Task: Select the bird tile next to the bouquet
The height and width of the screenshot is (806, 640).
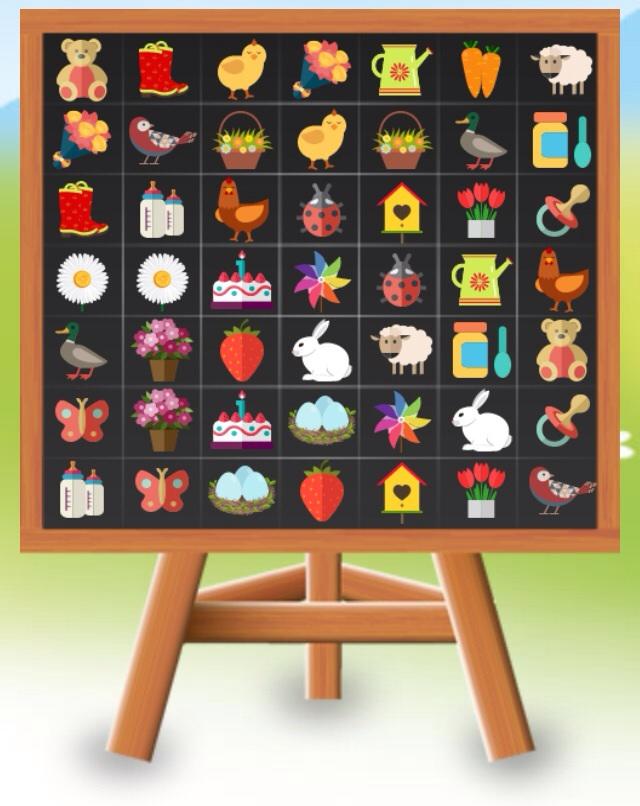Action: coord(162,141)
